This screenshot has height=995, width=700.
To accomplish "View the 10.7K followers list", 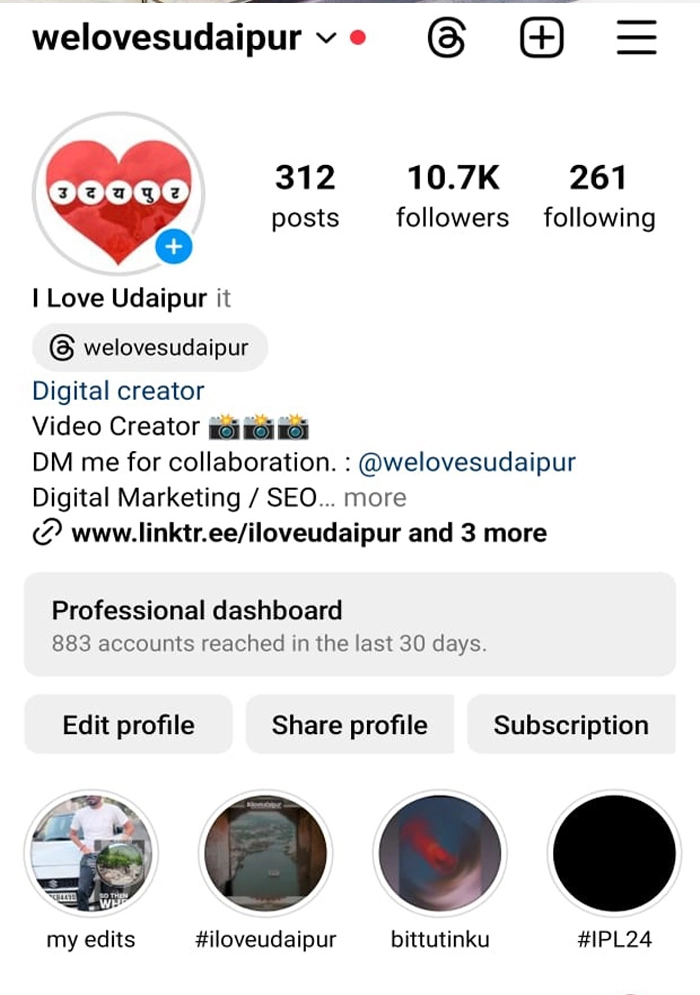I will 452,196.
